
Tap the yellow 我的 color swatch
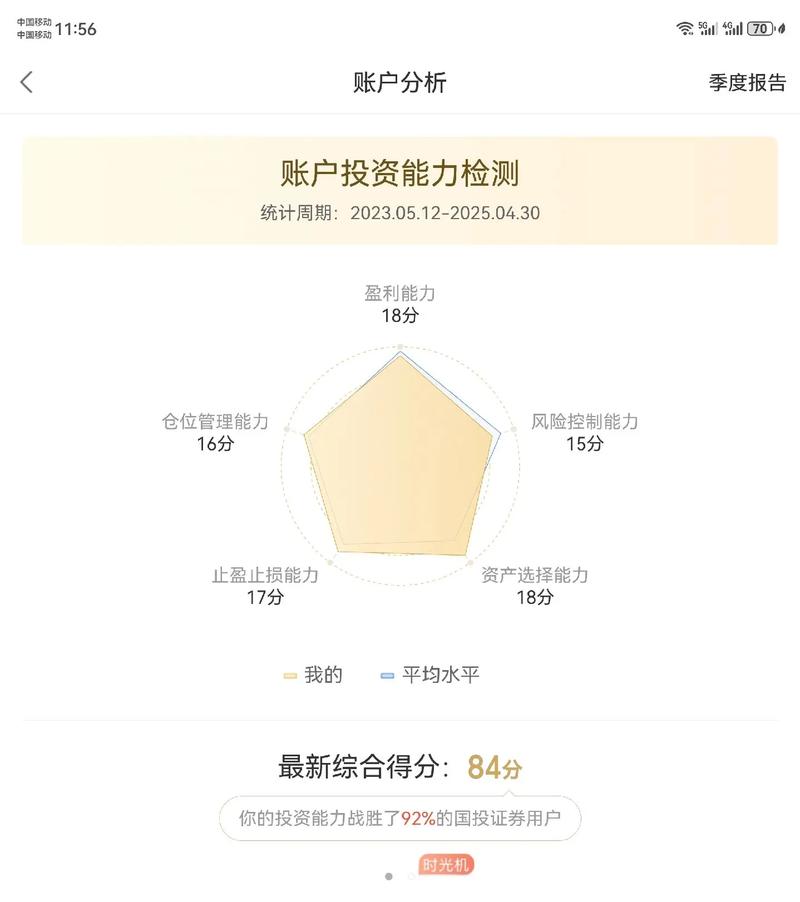(290, 675)
